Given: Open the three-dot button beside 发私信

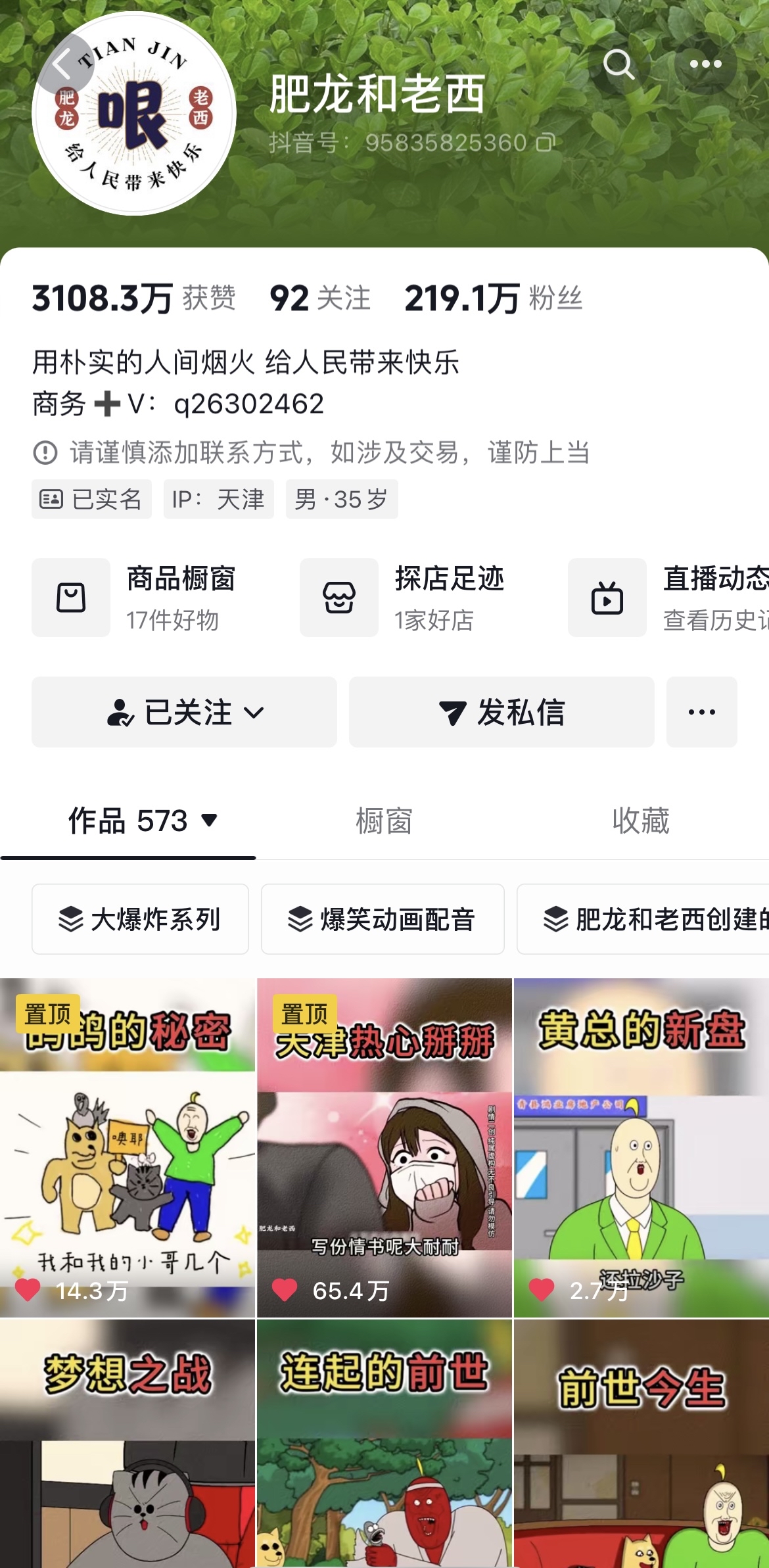Looking at the screenshot, I should 701,712.
